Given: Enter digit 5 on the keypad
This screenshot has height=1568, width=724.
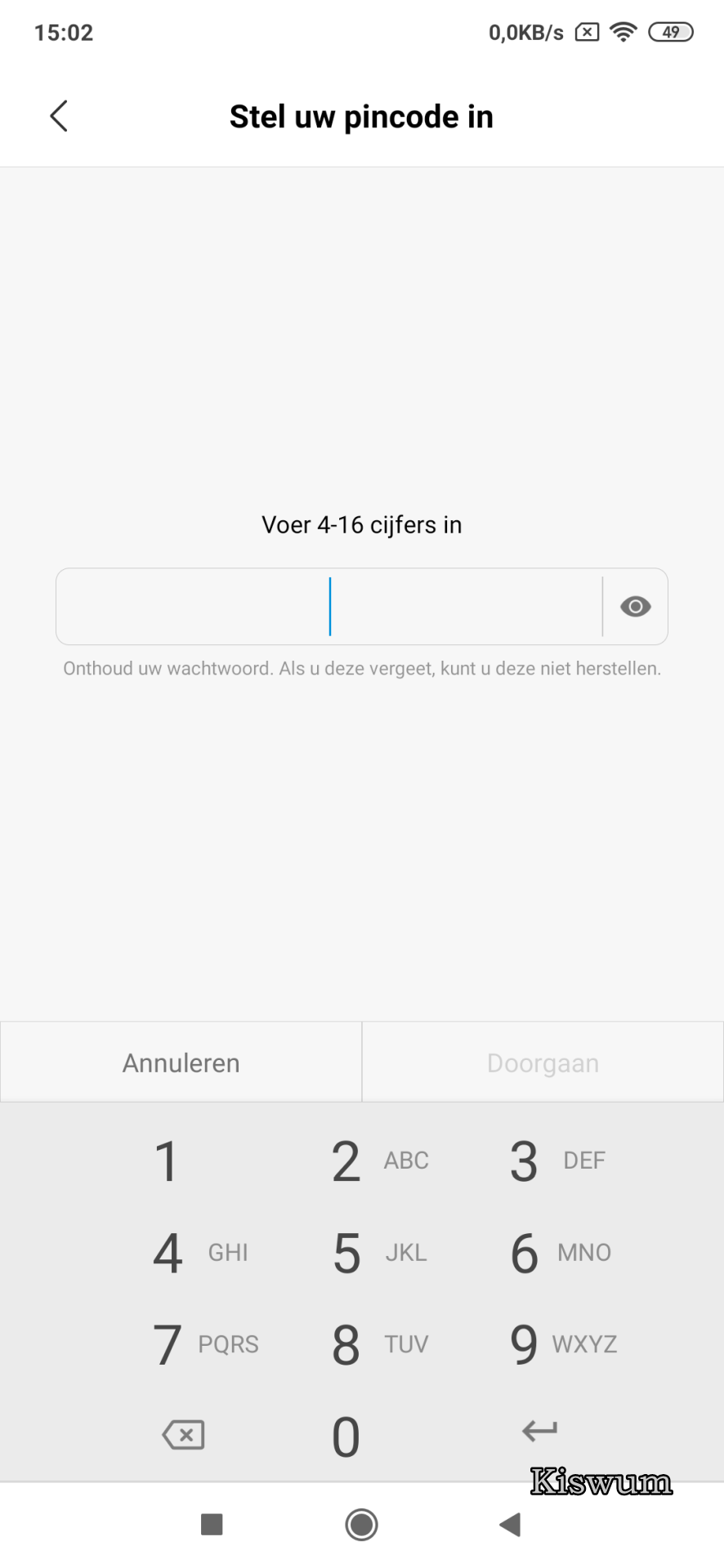Looking at the screenshot, I should [361, 1253].
